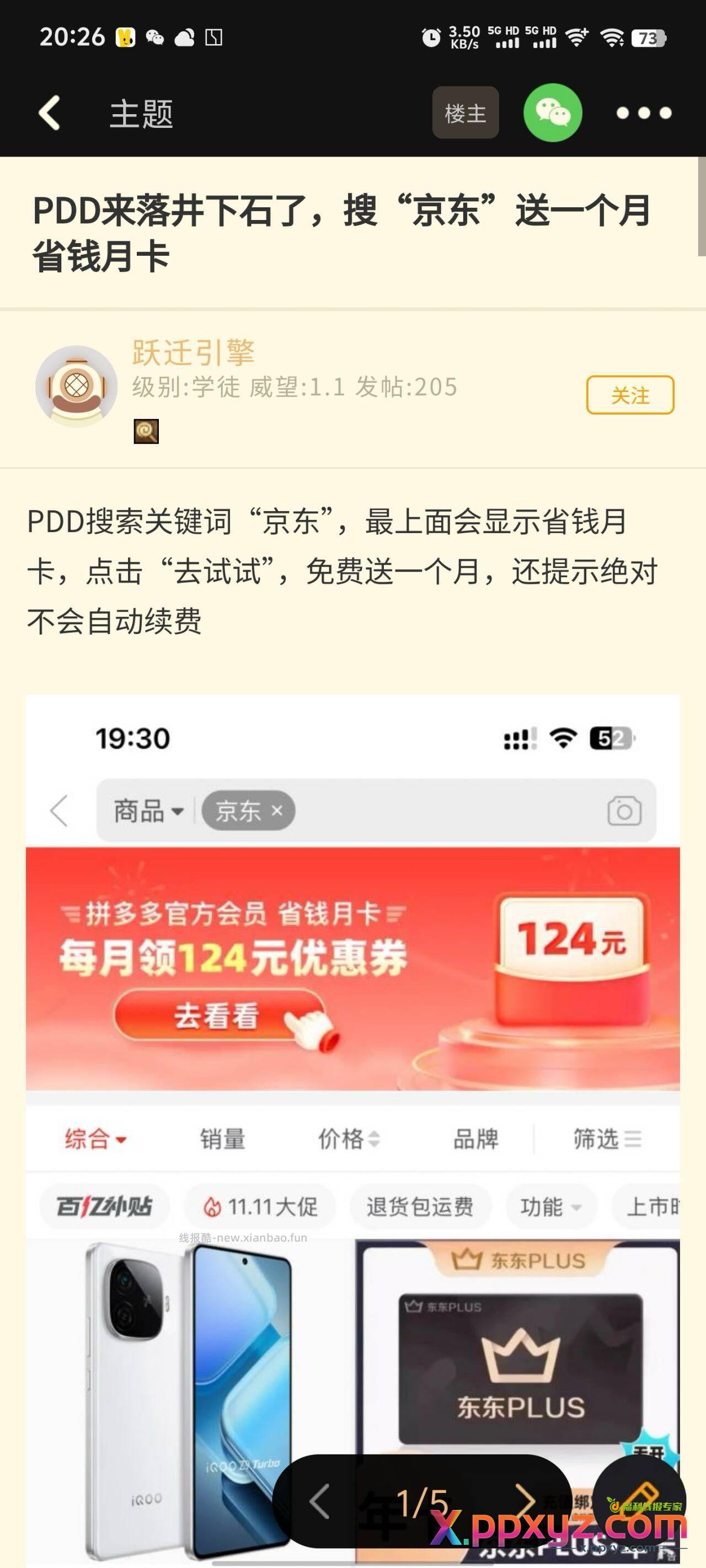
Task: Show only 楼主 posts
Action: 466,112
